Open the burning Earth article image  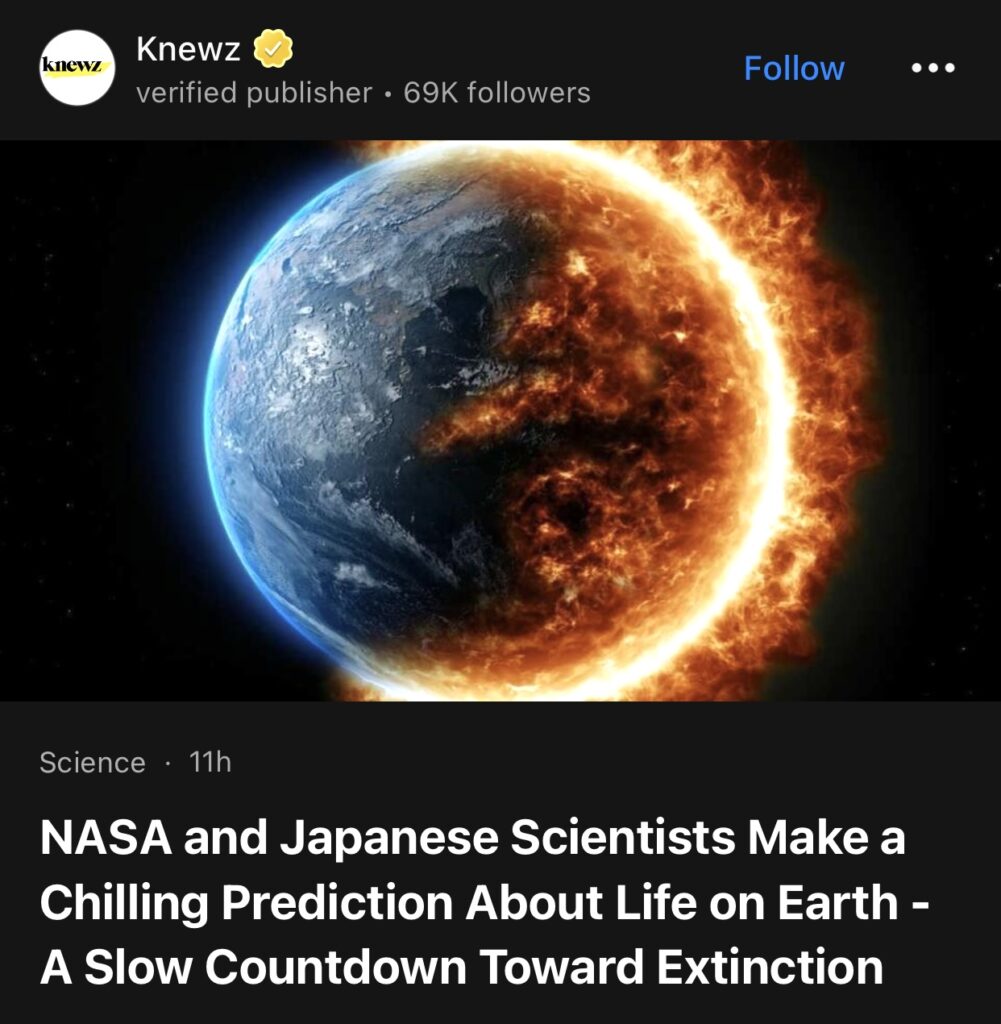click(x=500, y=420)
